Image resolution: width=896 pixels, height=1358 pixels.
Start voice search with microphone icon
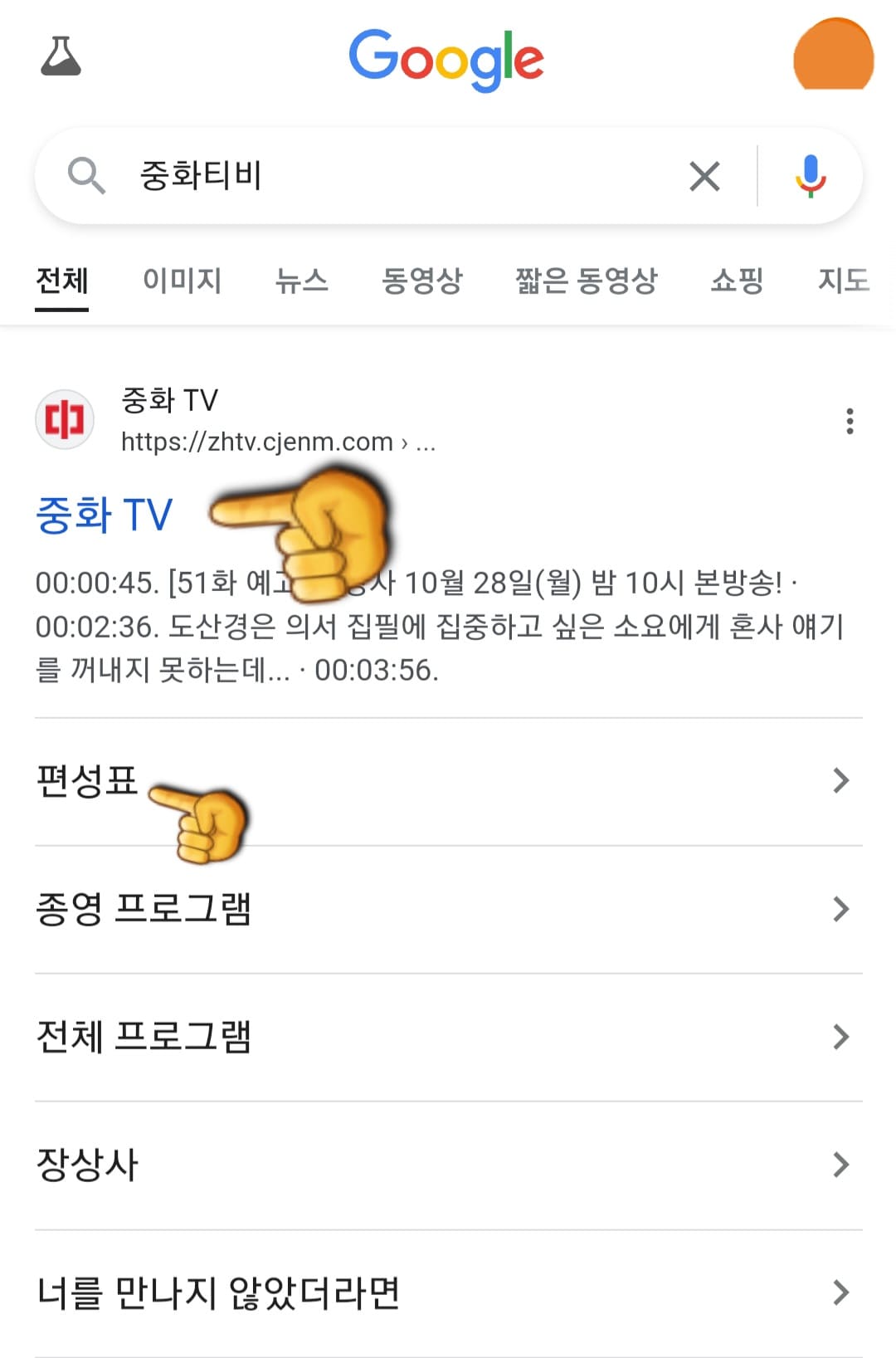[811, 177]
